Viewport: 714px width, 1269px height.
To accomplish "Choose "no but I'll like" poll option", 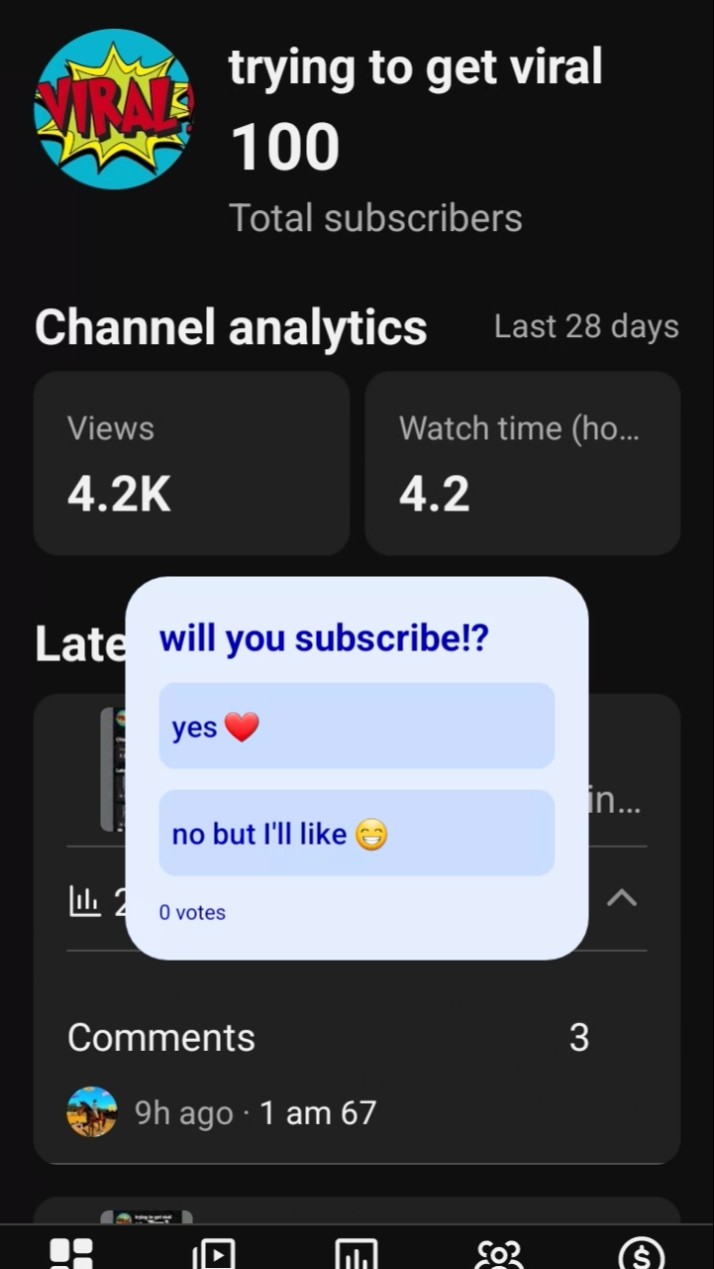I will point(356,833).
